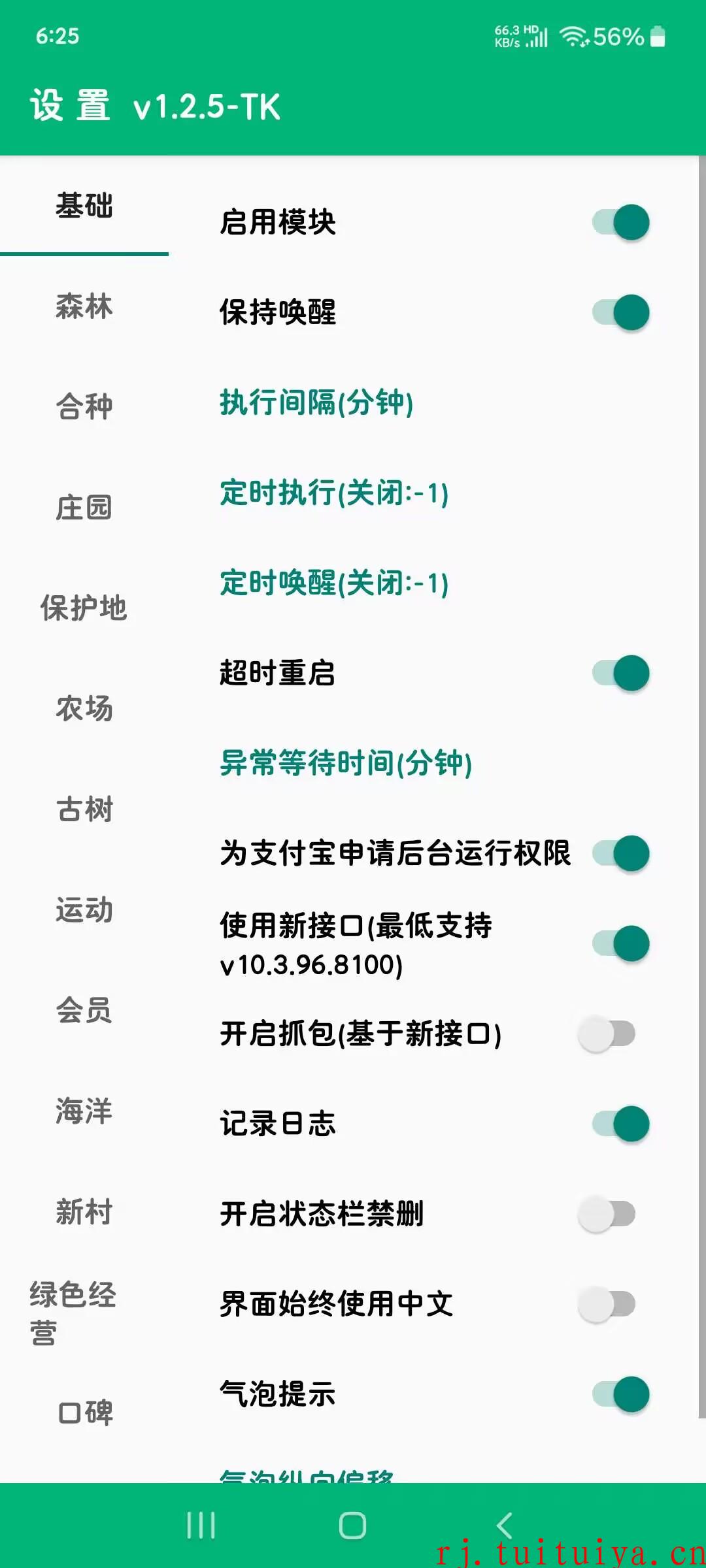Turn on 界面始终使用中文
Screen dimensions: 706x1568
point(607,1304)
